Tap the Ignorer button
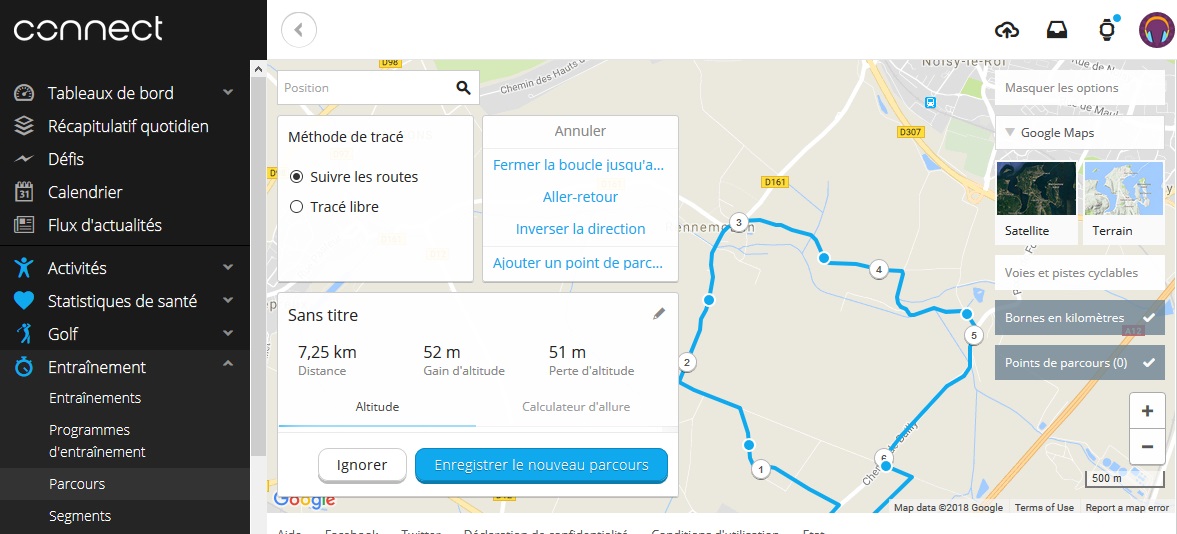 [x=361, y=465]
